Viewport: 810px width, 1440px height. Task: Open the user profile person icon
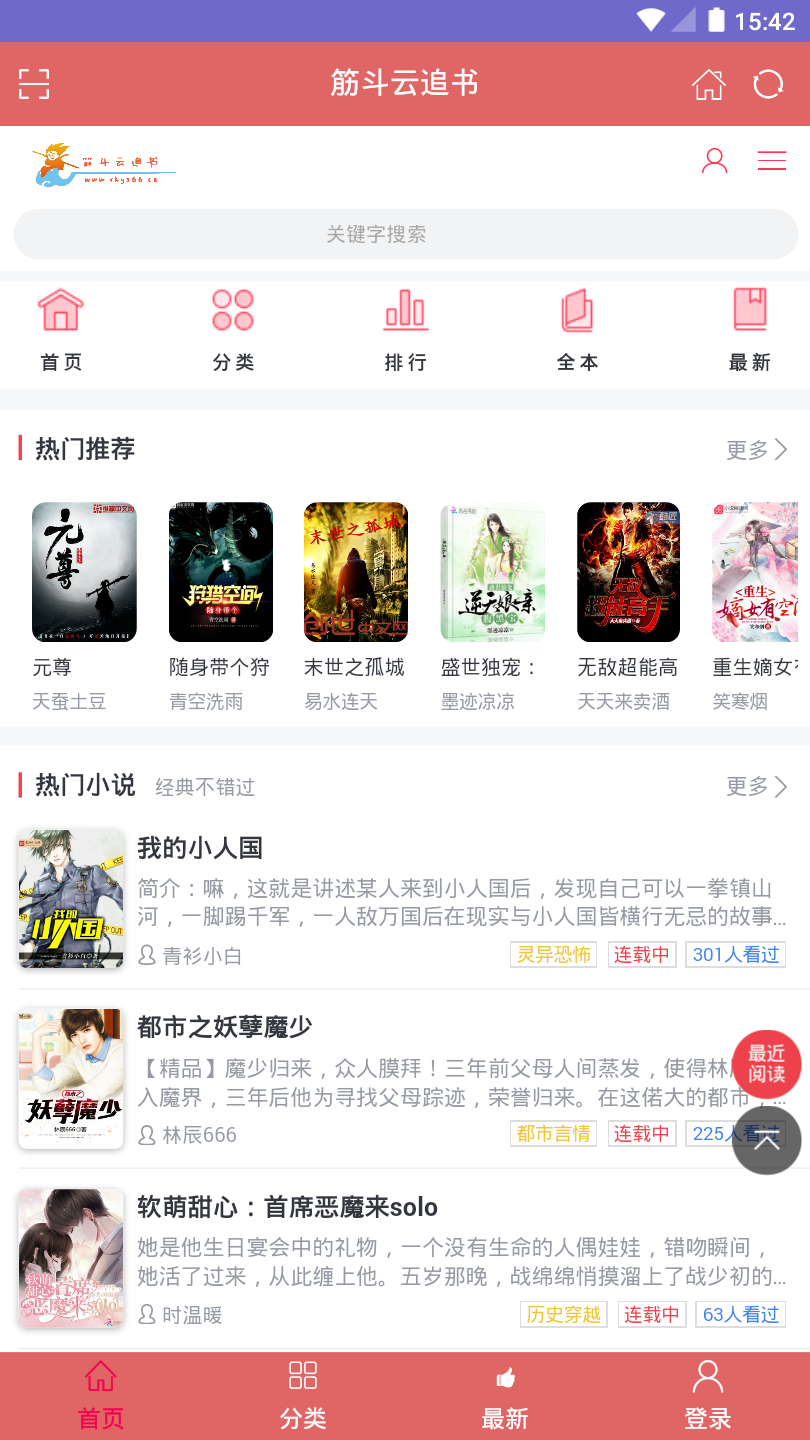click(x=714, y=160)
